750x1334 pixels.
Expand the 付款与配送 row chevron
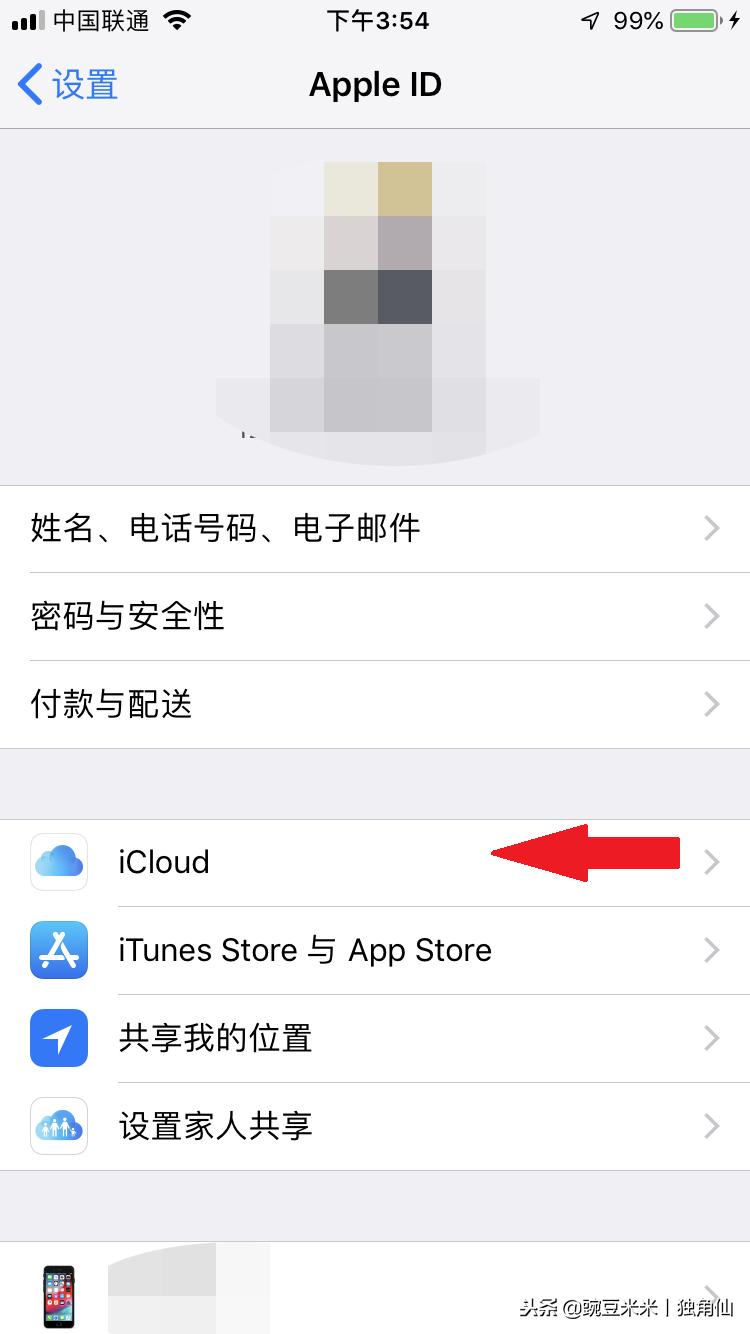point(712,704)
